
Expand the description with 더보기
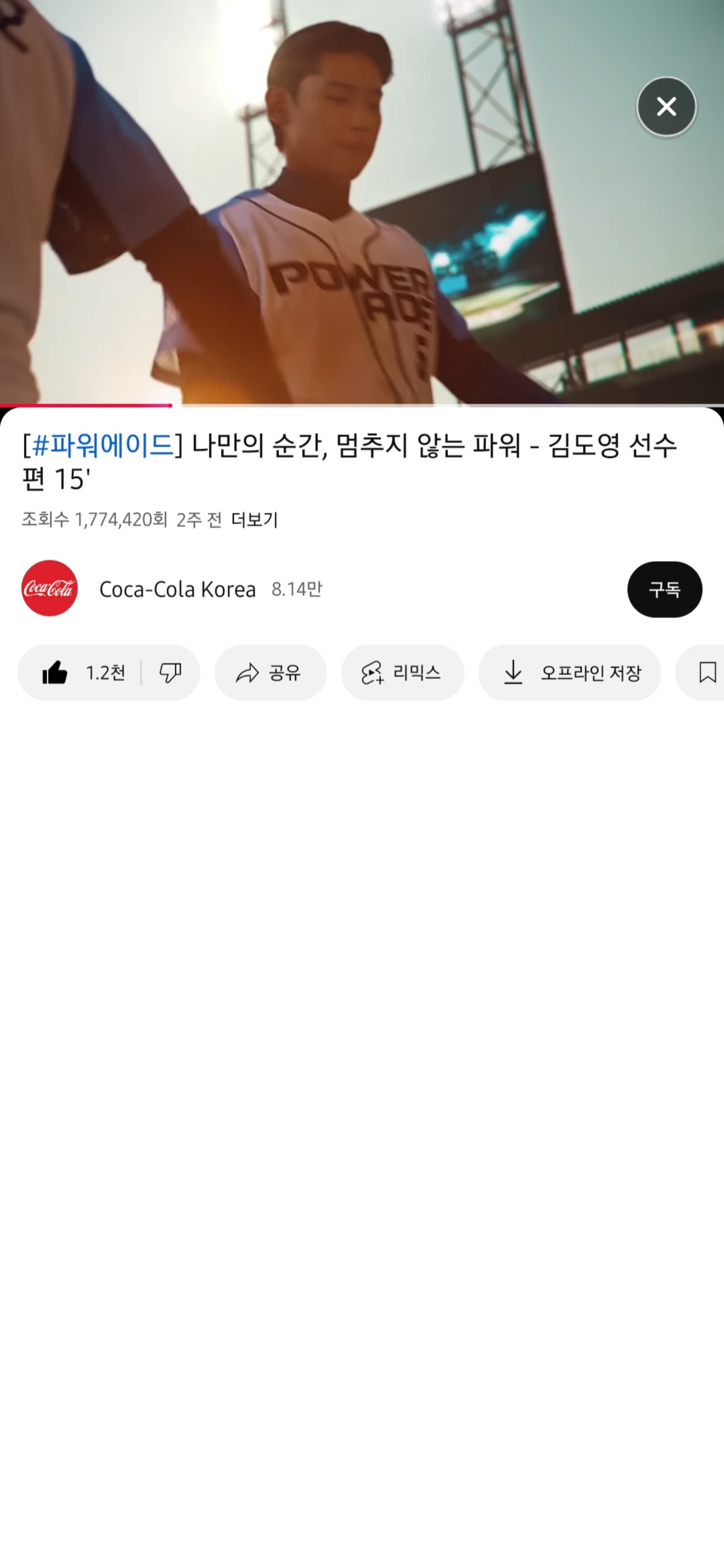(254, 520)
